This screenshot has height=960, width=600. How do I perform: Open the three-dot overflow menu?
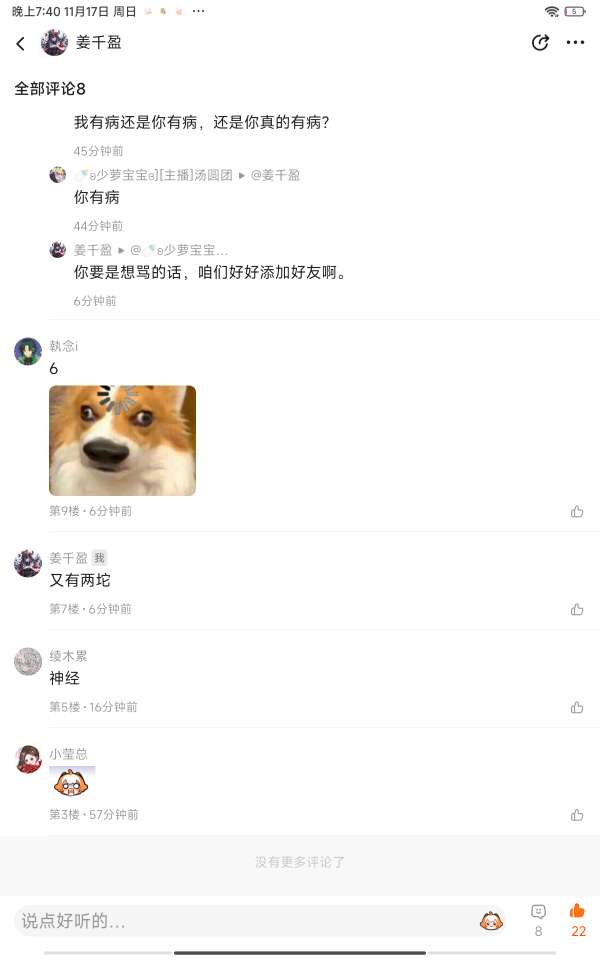coord(575,43)
